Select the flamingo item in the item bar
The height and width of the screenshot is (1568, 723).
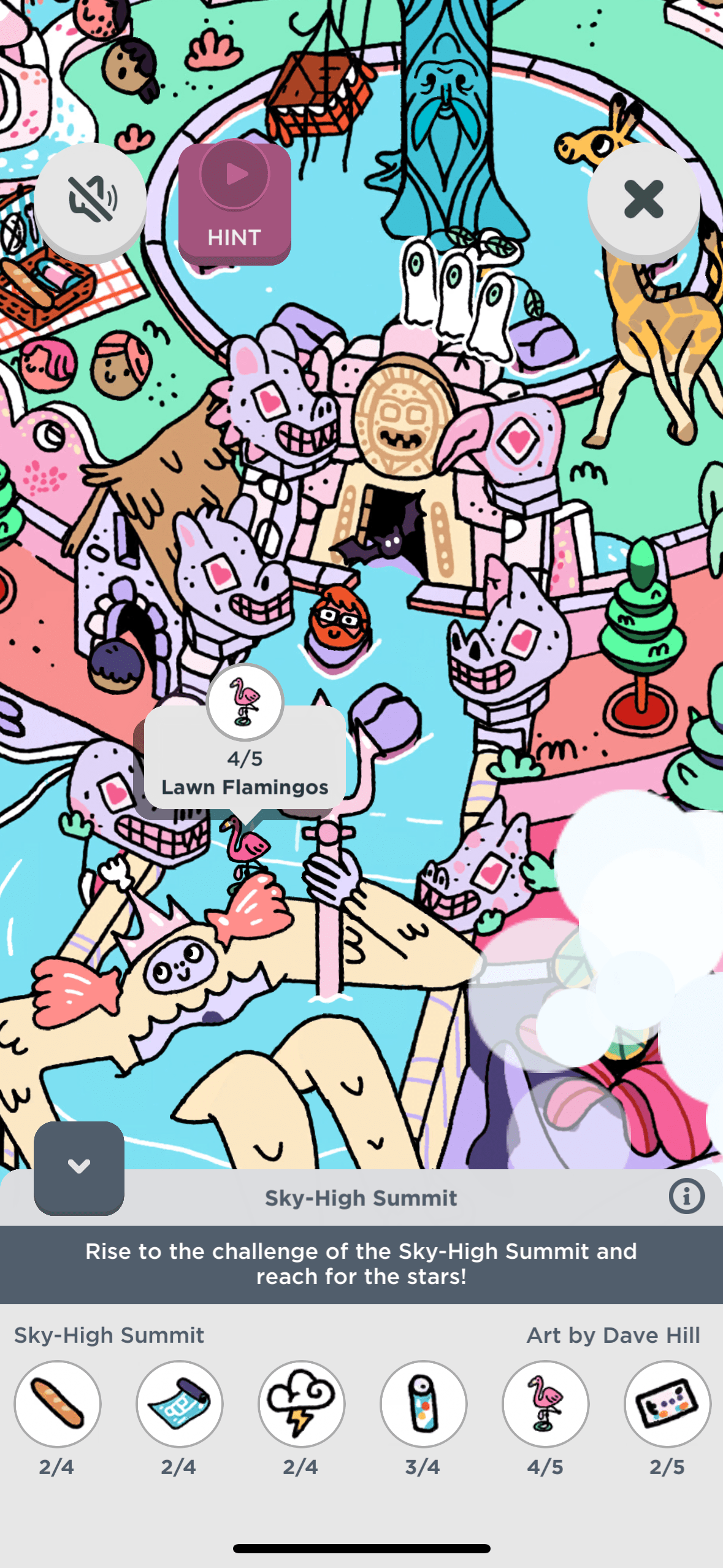tap(545, 1404)
